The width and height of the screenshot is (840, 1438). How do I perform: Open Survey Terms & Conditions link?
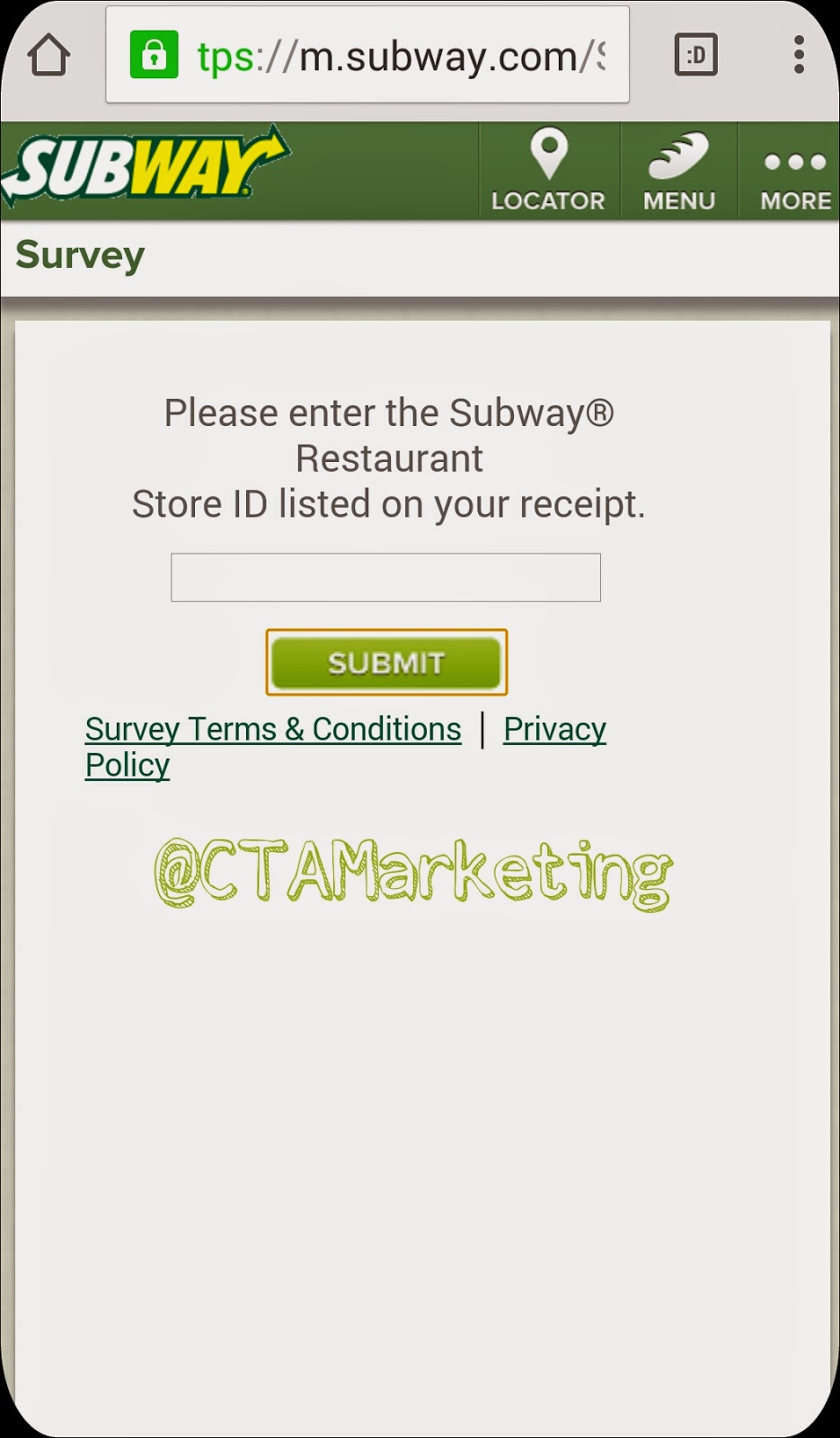tap(273, 729)
